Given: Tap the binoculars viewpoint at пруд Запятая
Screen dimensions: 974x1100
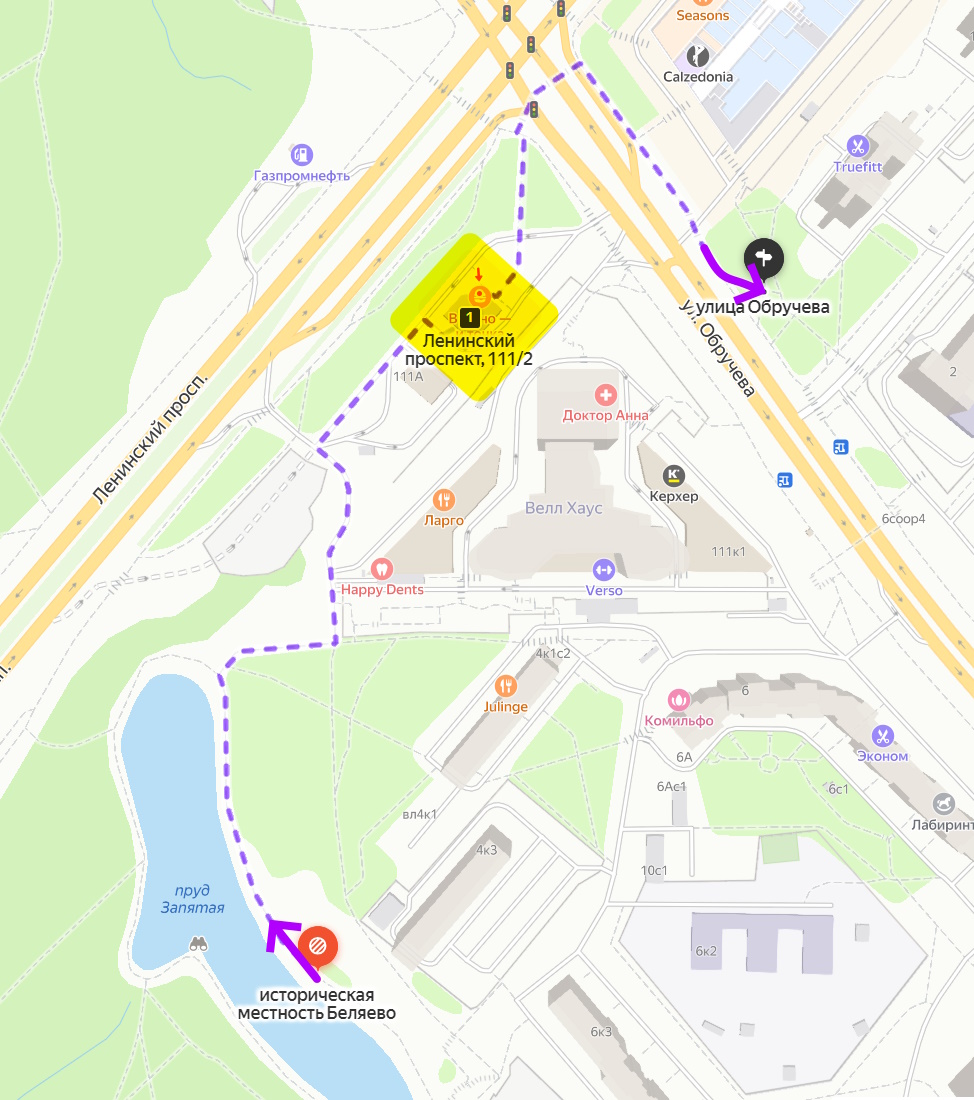Looking at the screenshot, I should point(198,943).
